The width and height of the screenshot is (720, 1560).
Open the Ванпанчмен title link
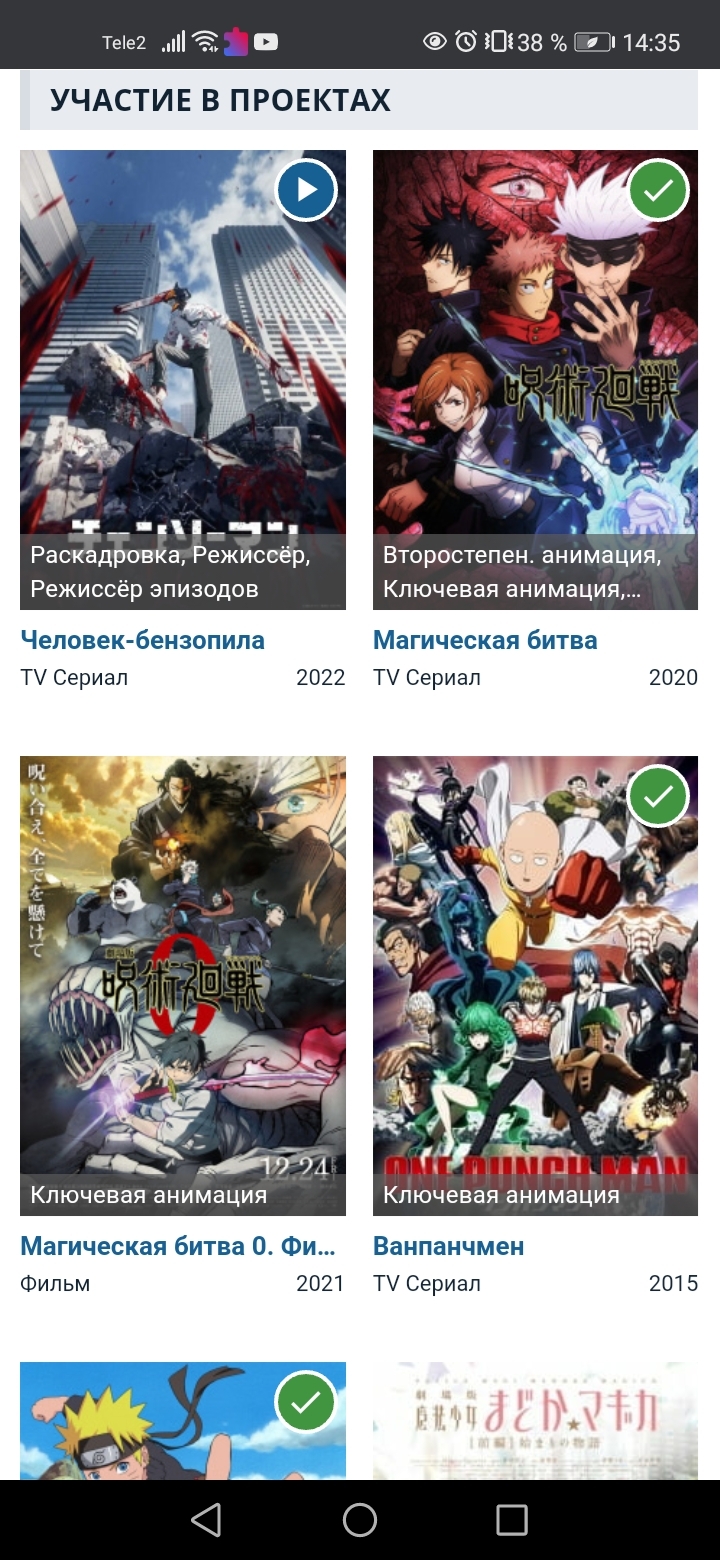point(448,1246)
